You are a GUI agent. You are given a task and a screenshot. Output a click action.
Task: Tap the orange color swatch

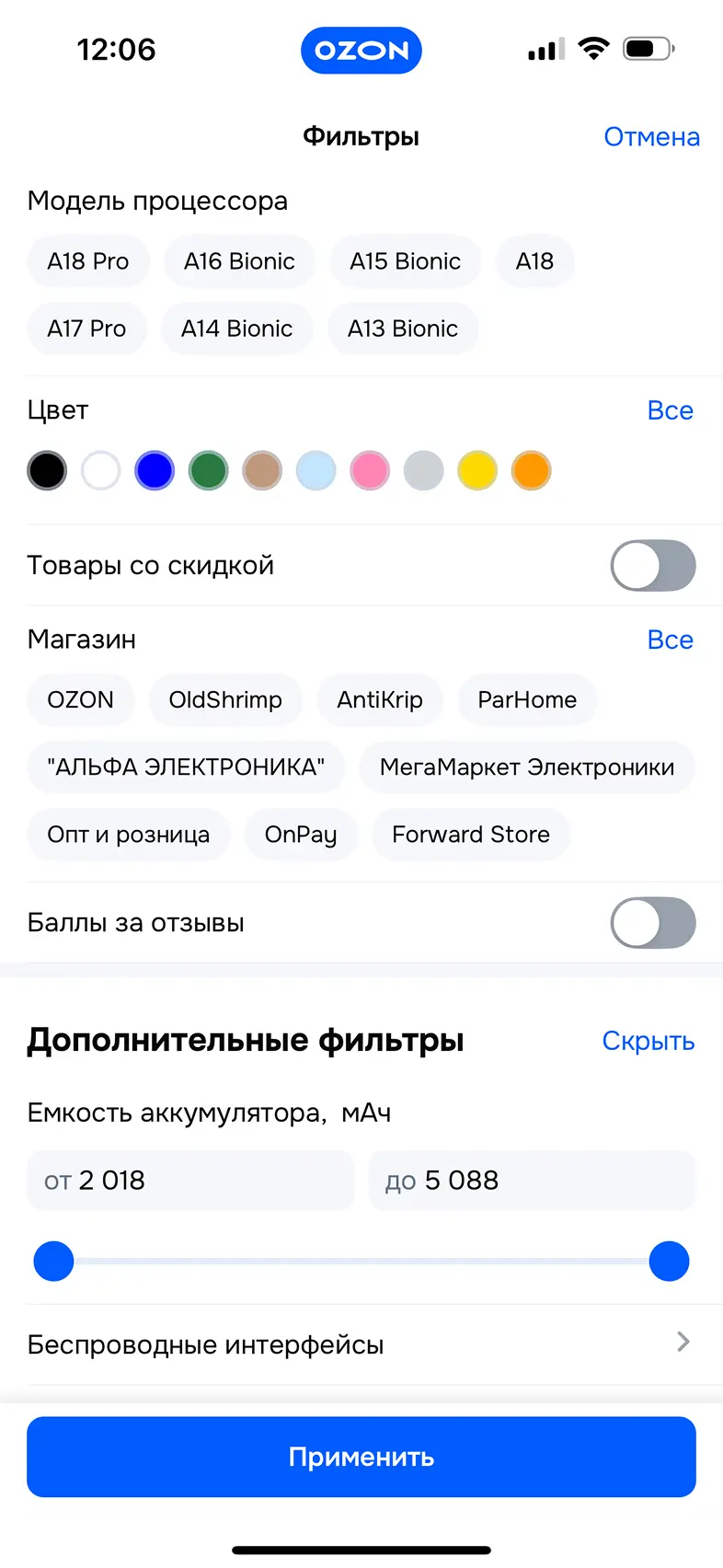click(x=531, y=470)
